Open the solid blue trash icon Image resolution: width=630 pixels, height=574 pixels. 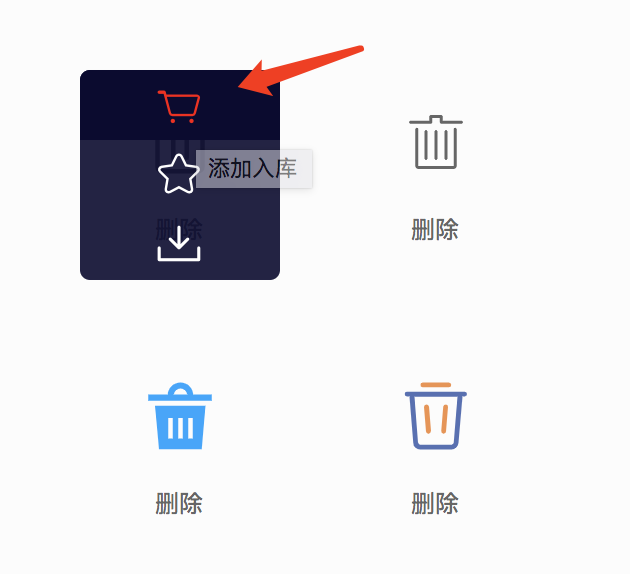[x=180, y=416]
